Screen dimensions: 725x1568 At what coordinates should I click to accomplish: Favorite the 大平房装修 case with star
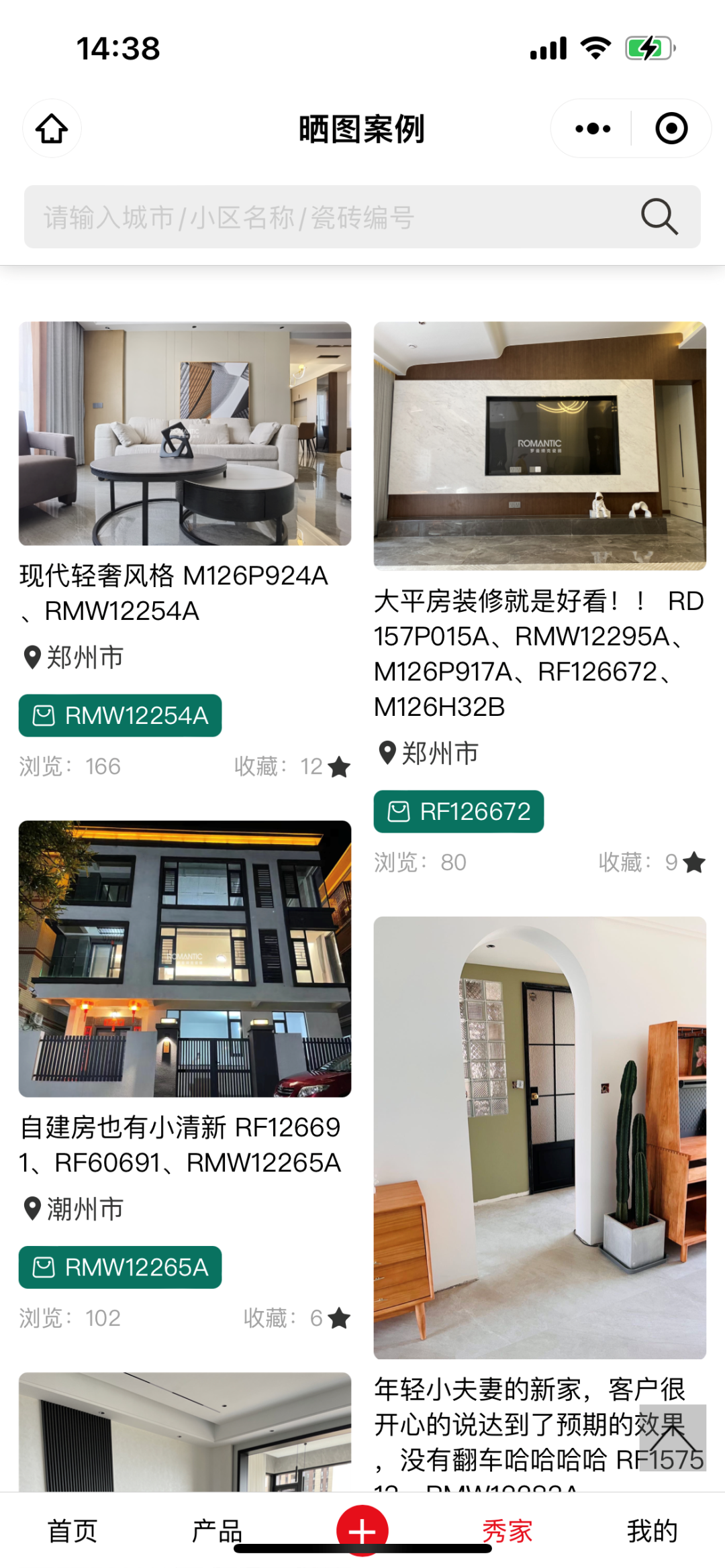[x=694, y=863]
